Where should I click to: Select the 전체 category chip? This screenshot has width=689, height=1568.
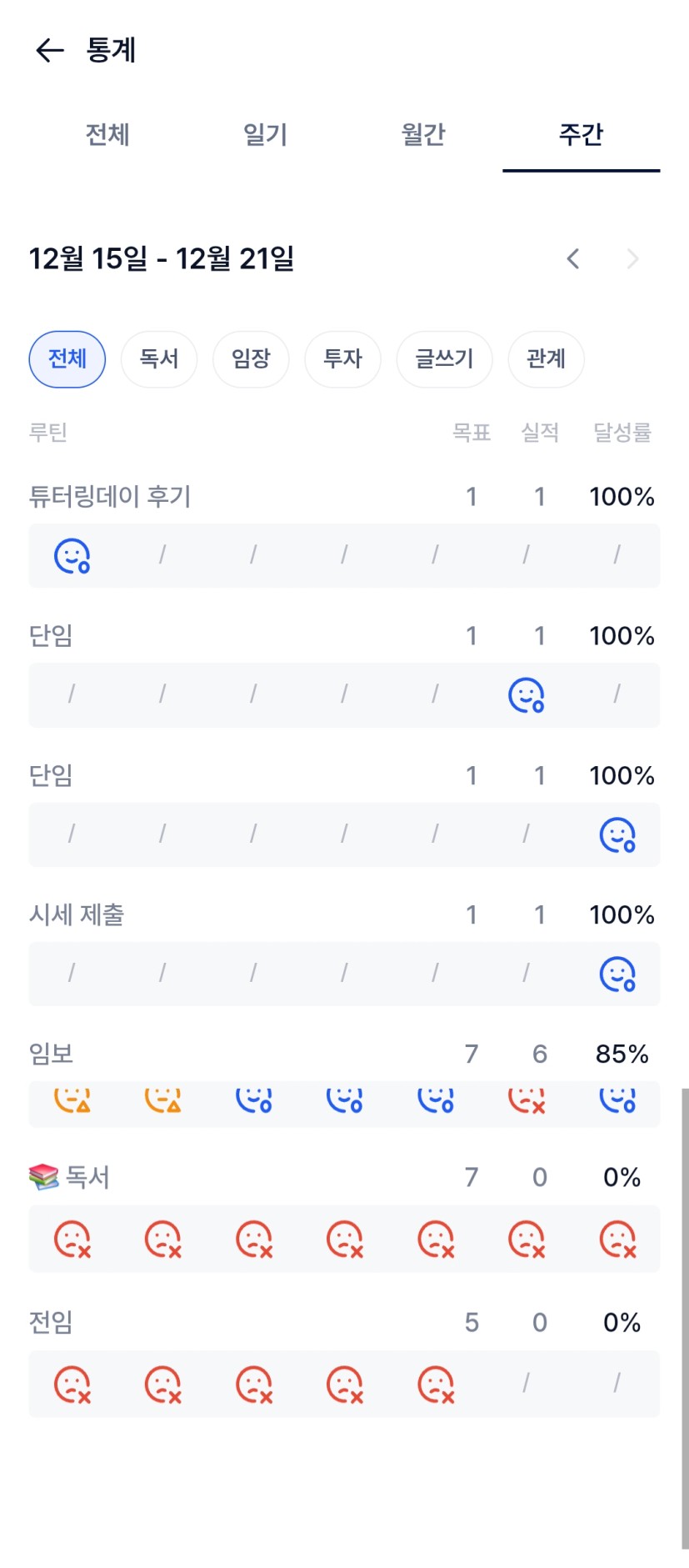pos(67,359)
